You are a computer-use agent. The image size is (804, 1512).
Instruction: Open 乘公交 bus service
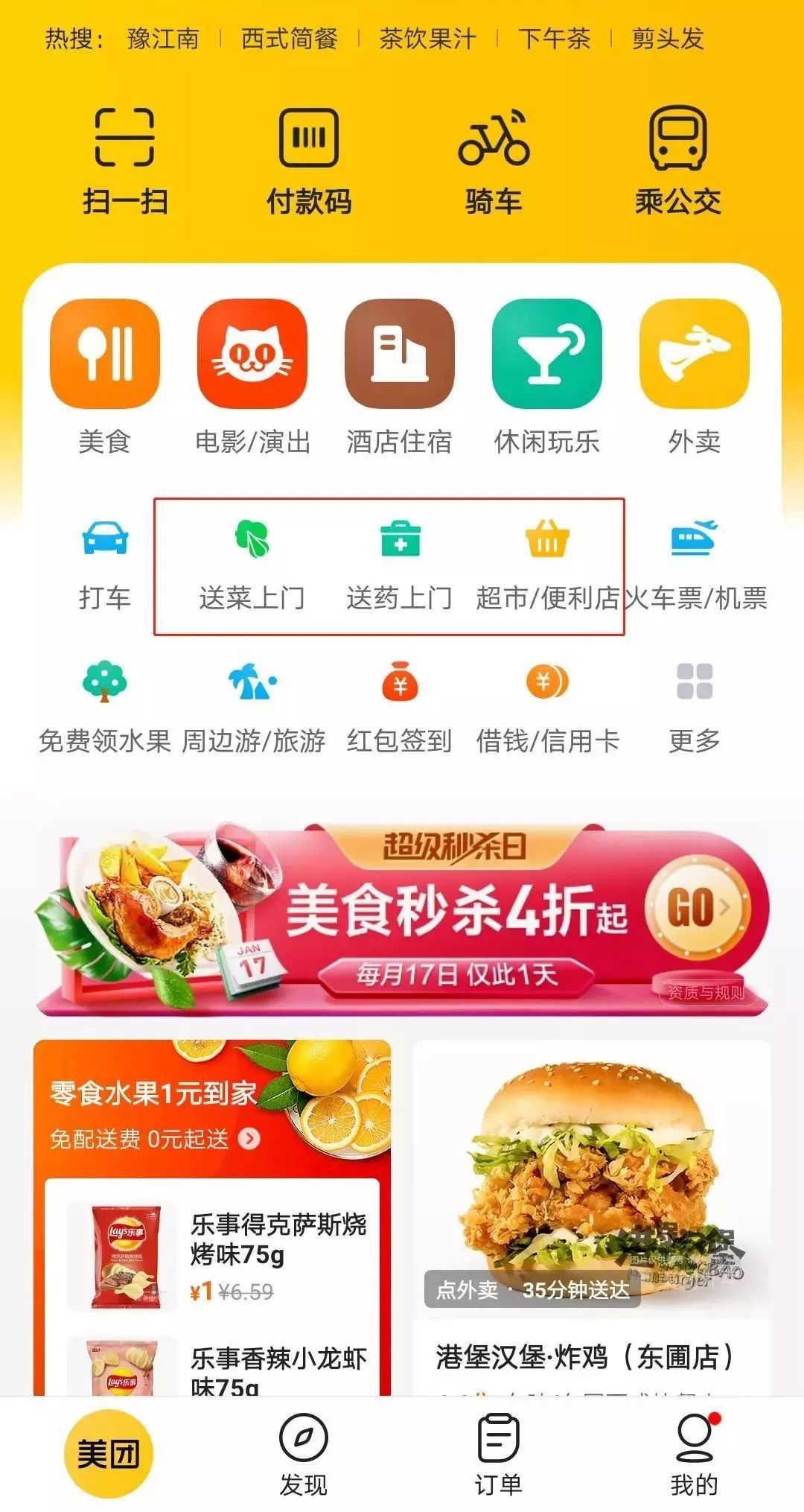[x=677, y=160]
